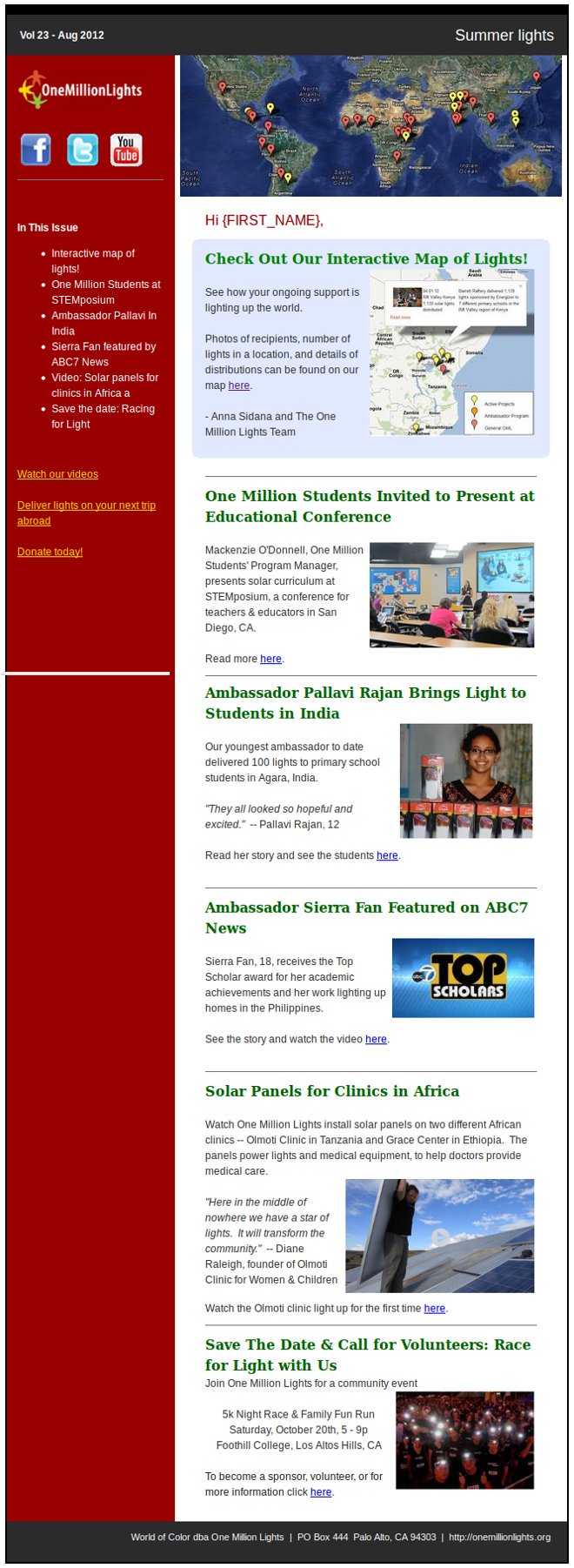Read more 'here' about STEMposium conference
Image resolution: width=574 pixels, height=1568 pixels.
pos(270,659)
